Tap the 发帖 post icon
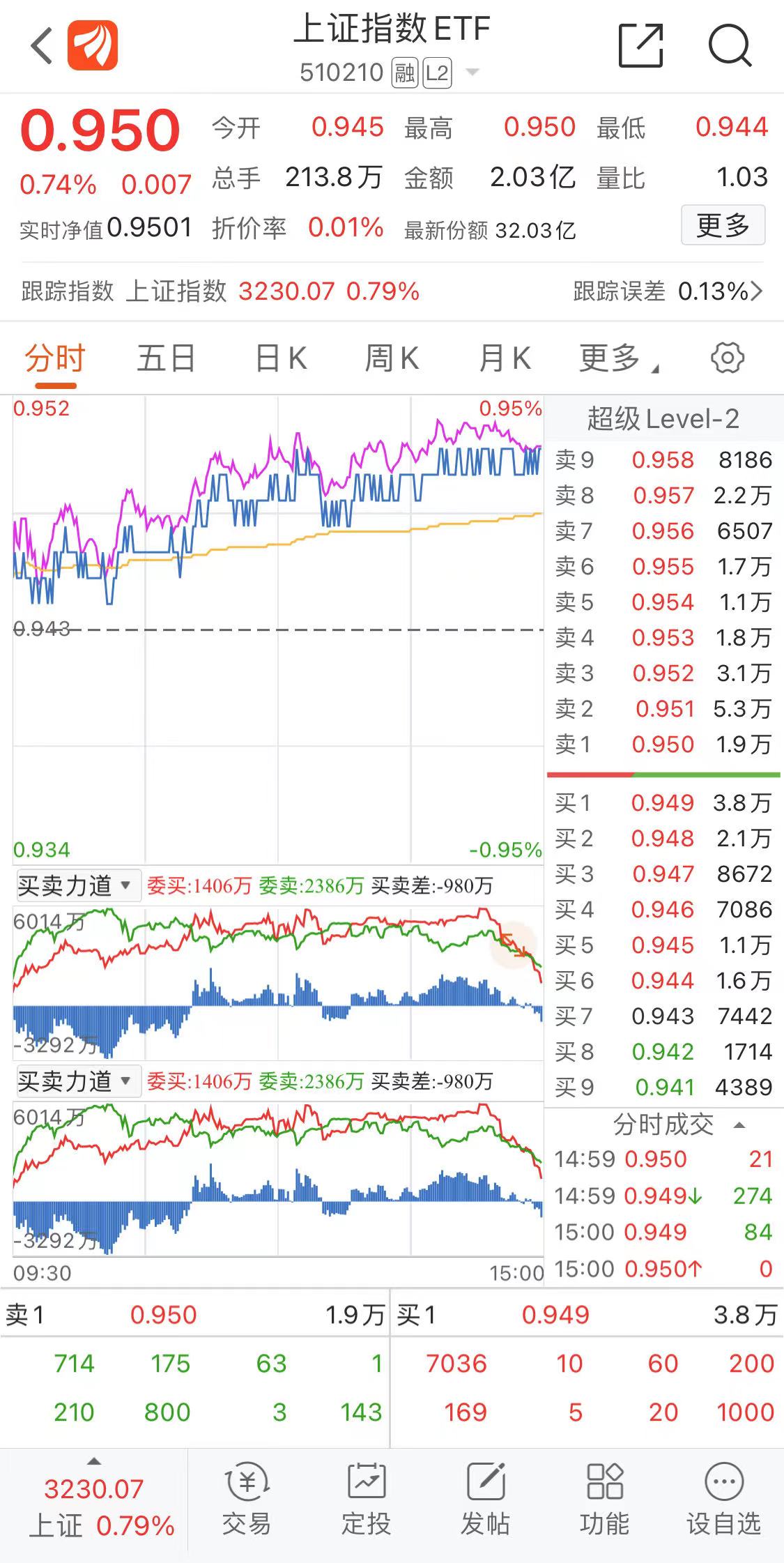 coord(487,1499)
